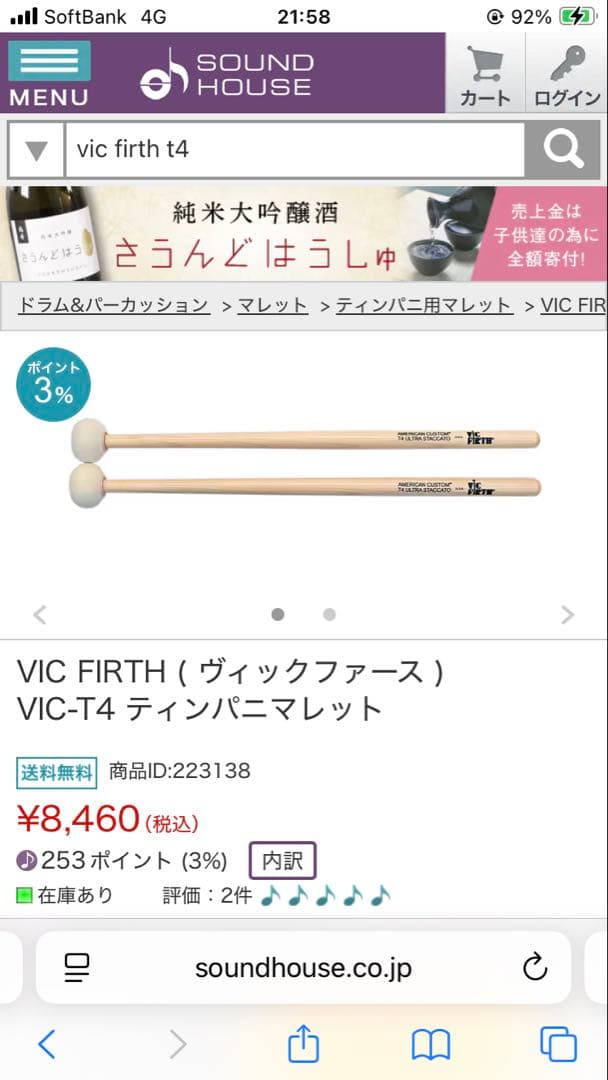Viewport: 608px width, 1080px height.
Task: View points breakdown via 内訳 button
Action: (282, 860)
